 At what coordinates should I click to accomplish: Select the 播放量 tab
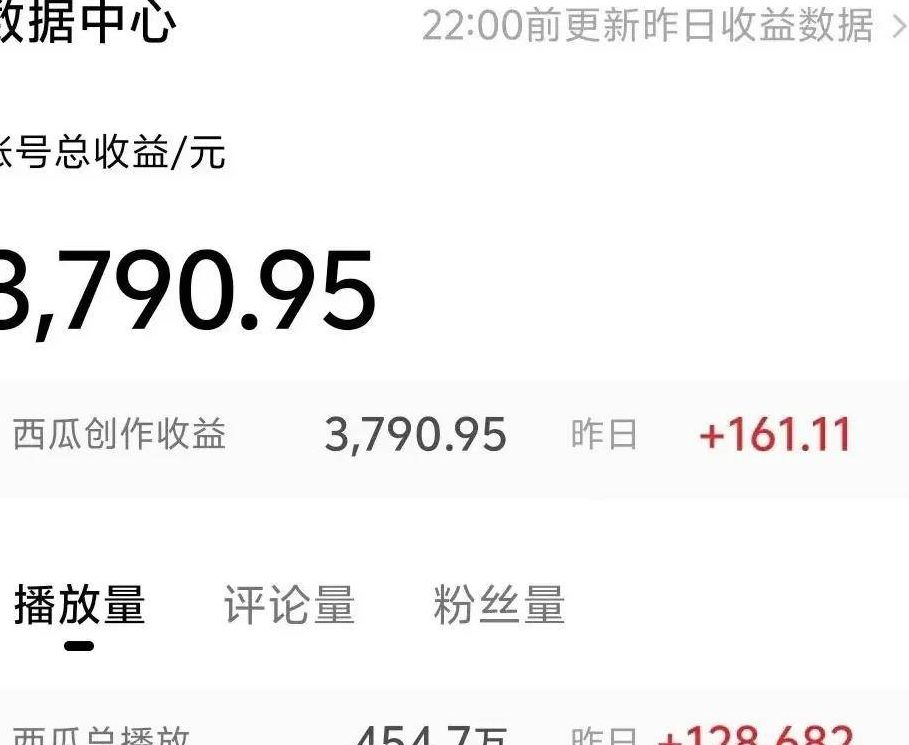click(x=80, y=605)
